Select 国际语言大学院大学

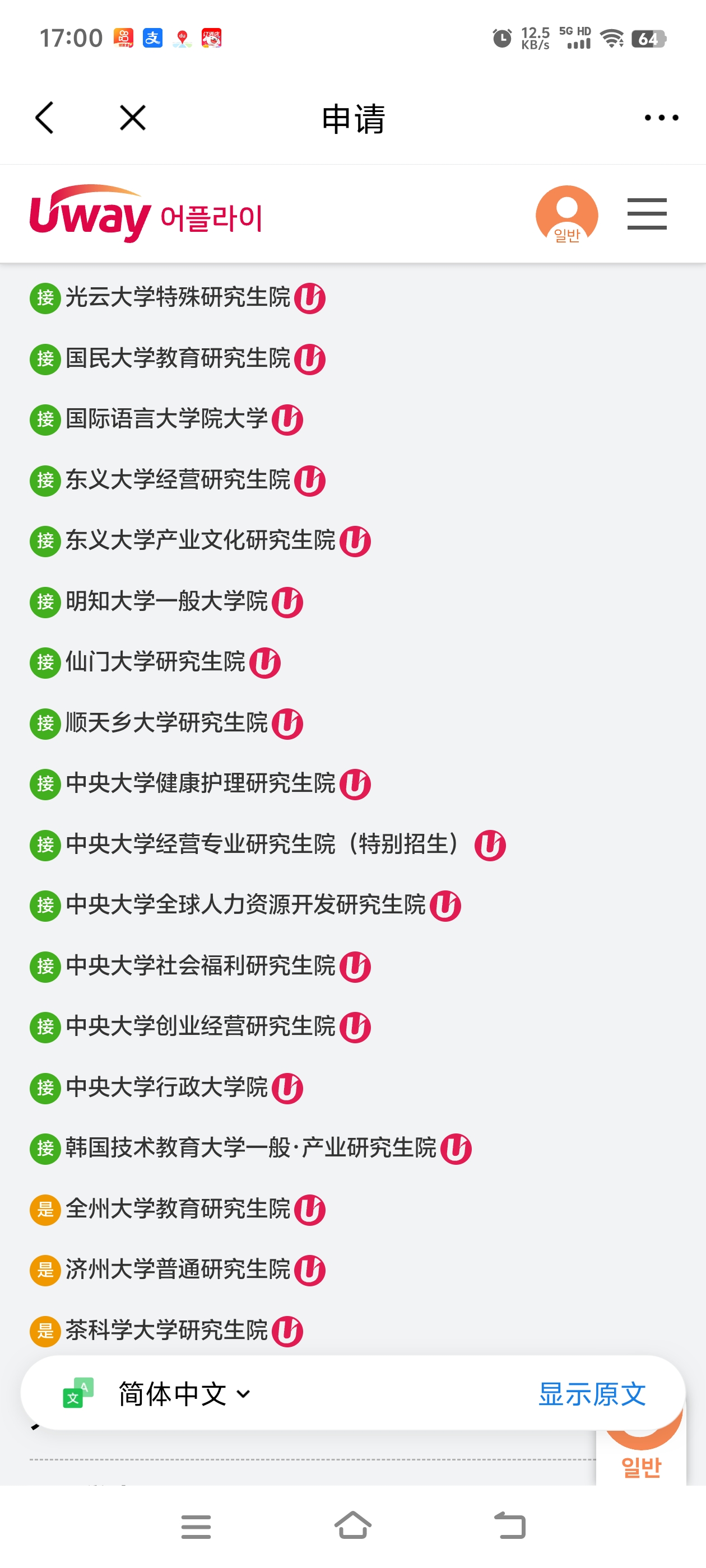pyautogui.click(x=166, y=419)
